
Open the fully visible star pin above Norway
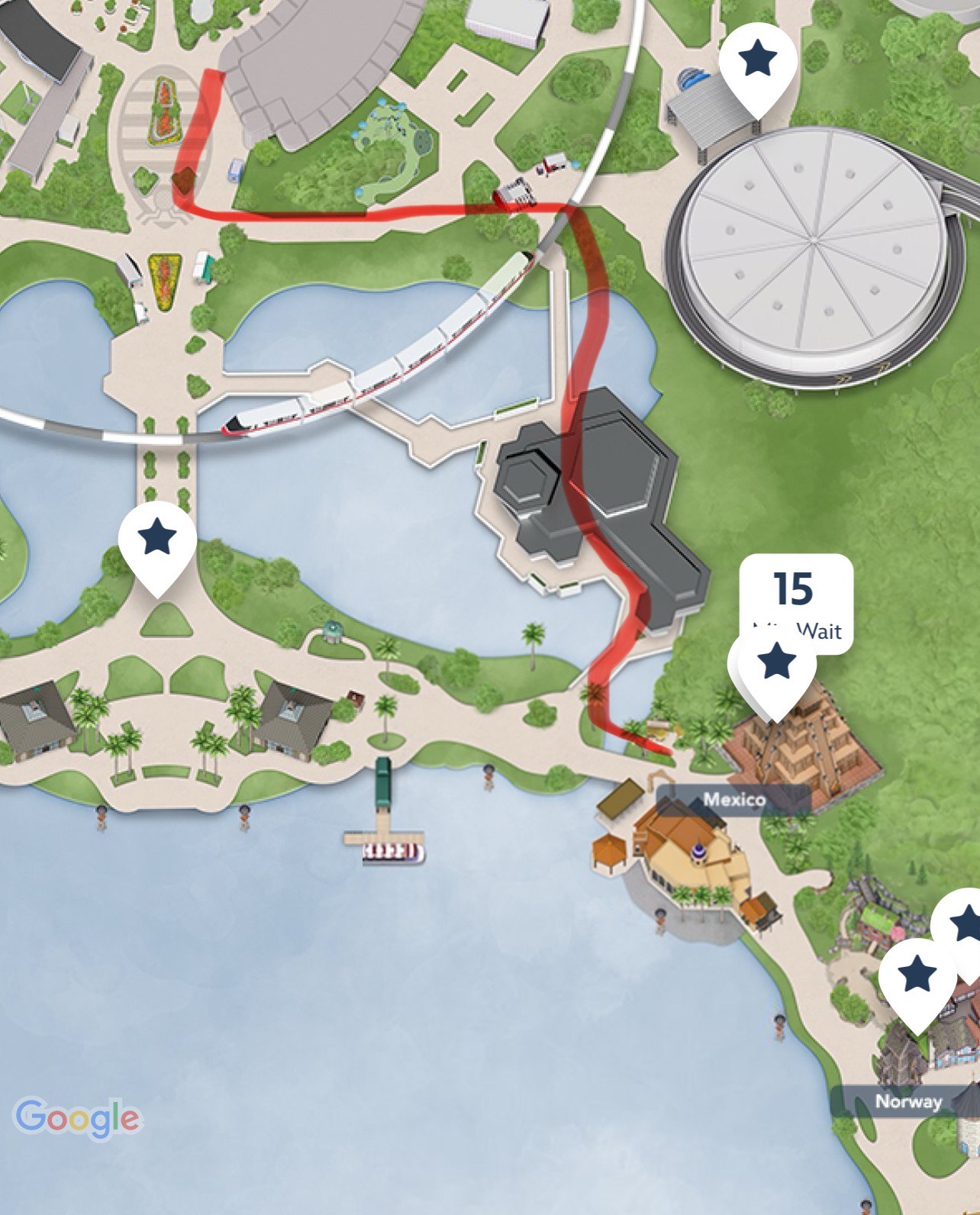click(917, 976)
